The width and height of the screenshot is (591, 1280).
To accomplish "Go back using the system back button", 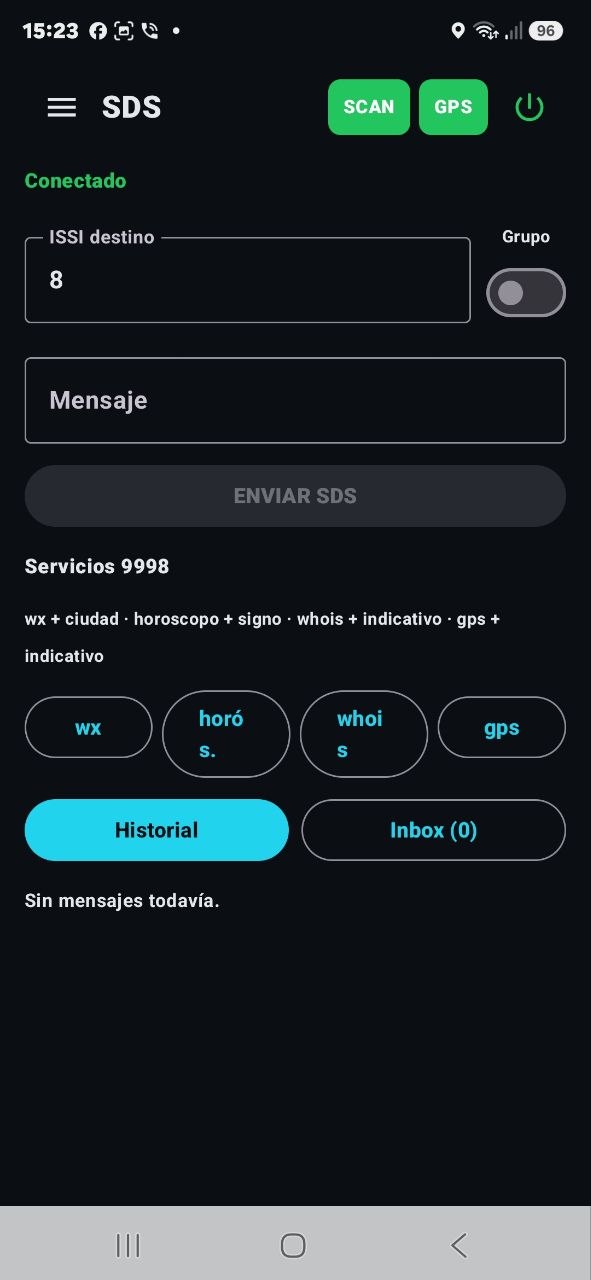I will click(x=458, y=1245).
